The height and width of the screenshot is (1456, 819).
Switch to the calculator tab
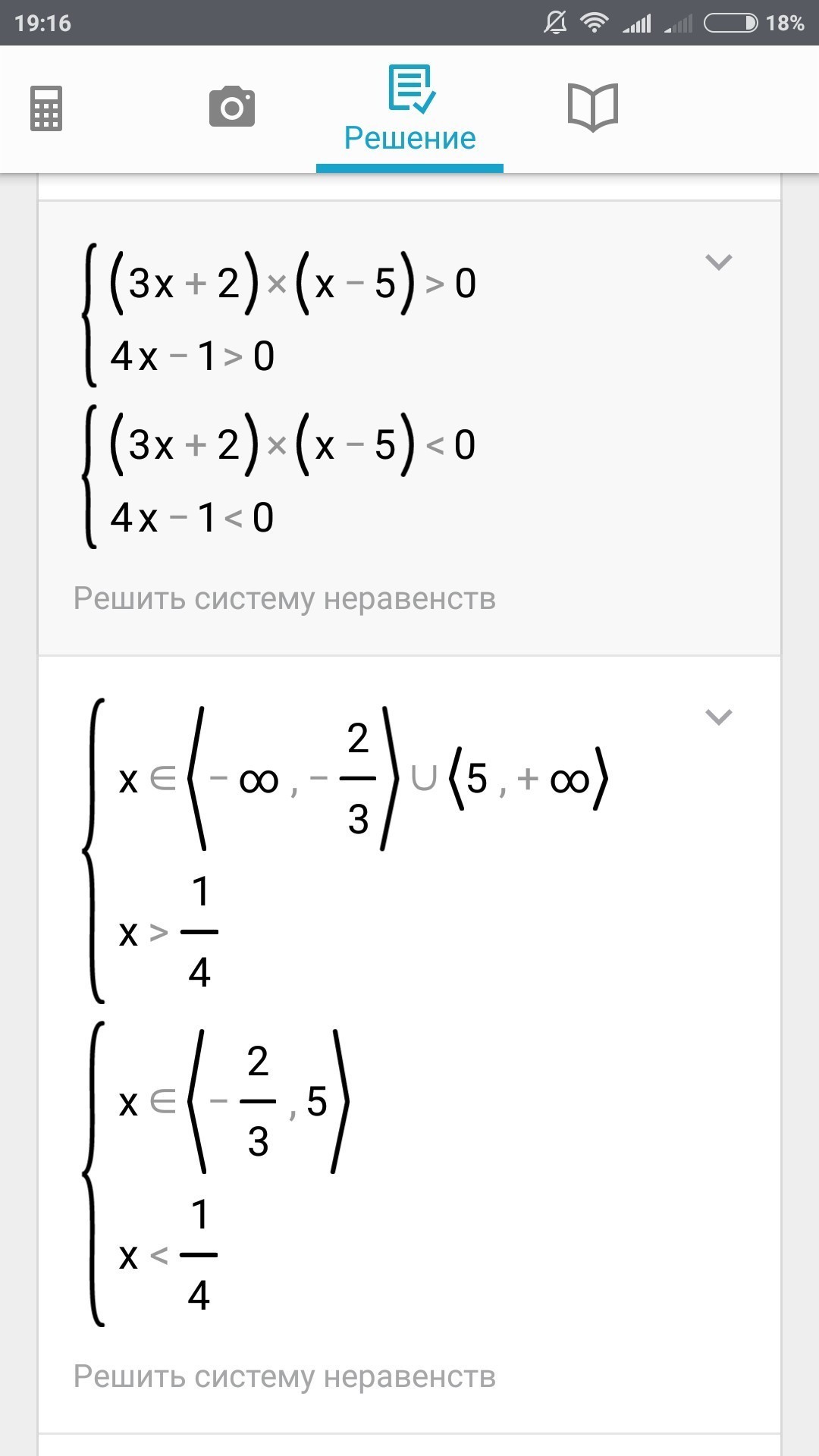click(46, 108)
